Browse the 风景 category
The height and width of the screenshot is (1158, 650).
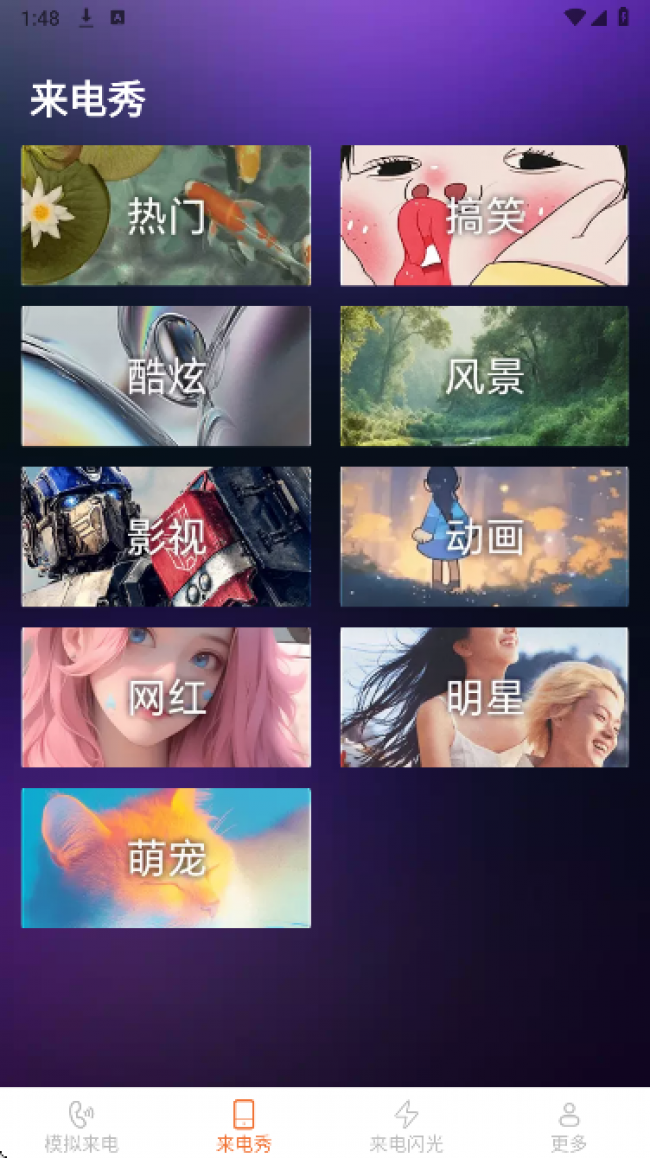point(484,376)
